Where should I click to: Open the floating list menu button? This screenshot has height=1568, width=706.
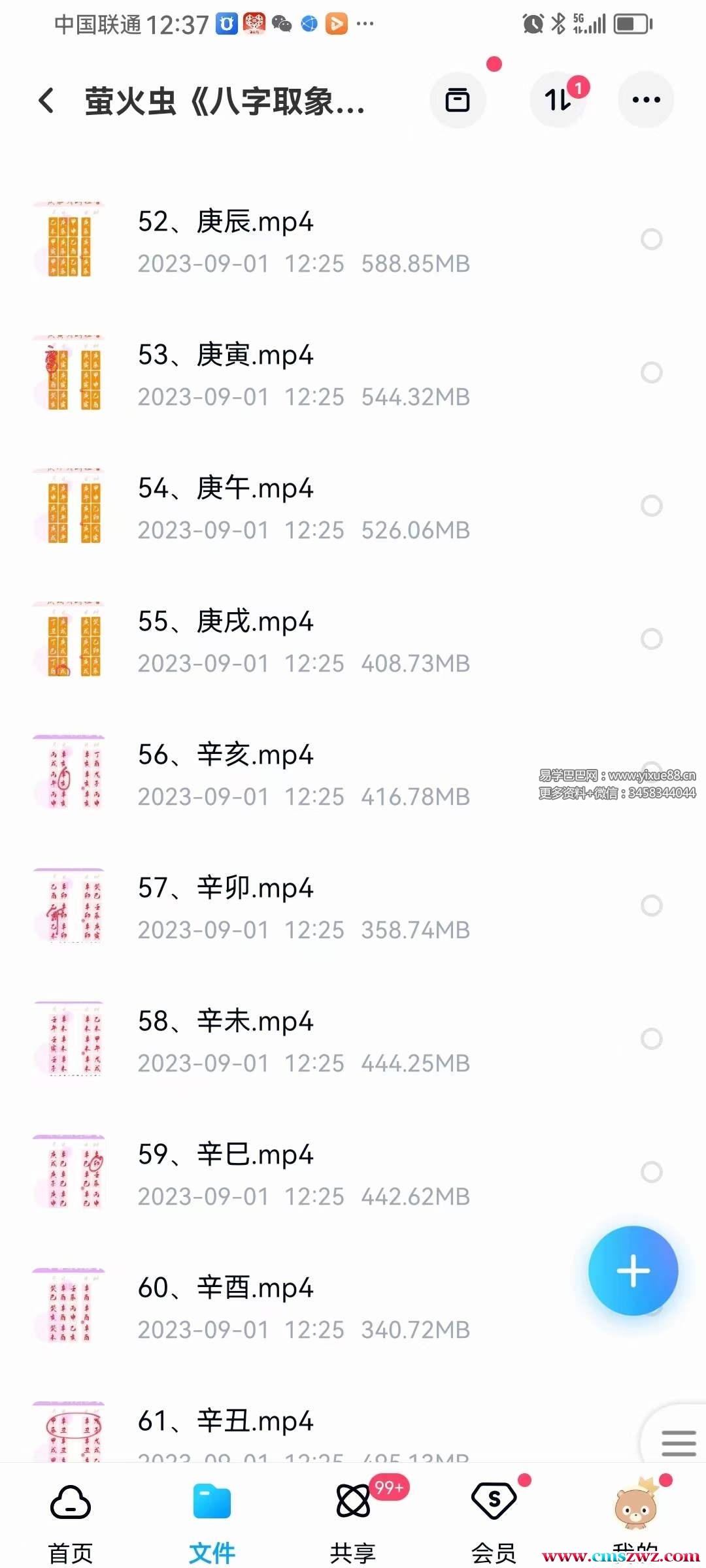click(x=678, y=1443)
